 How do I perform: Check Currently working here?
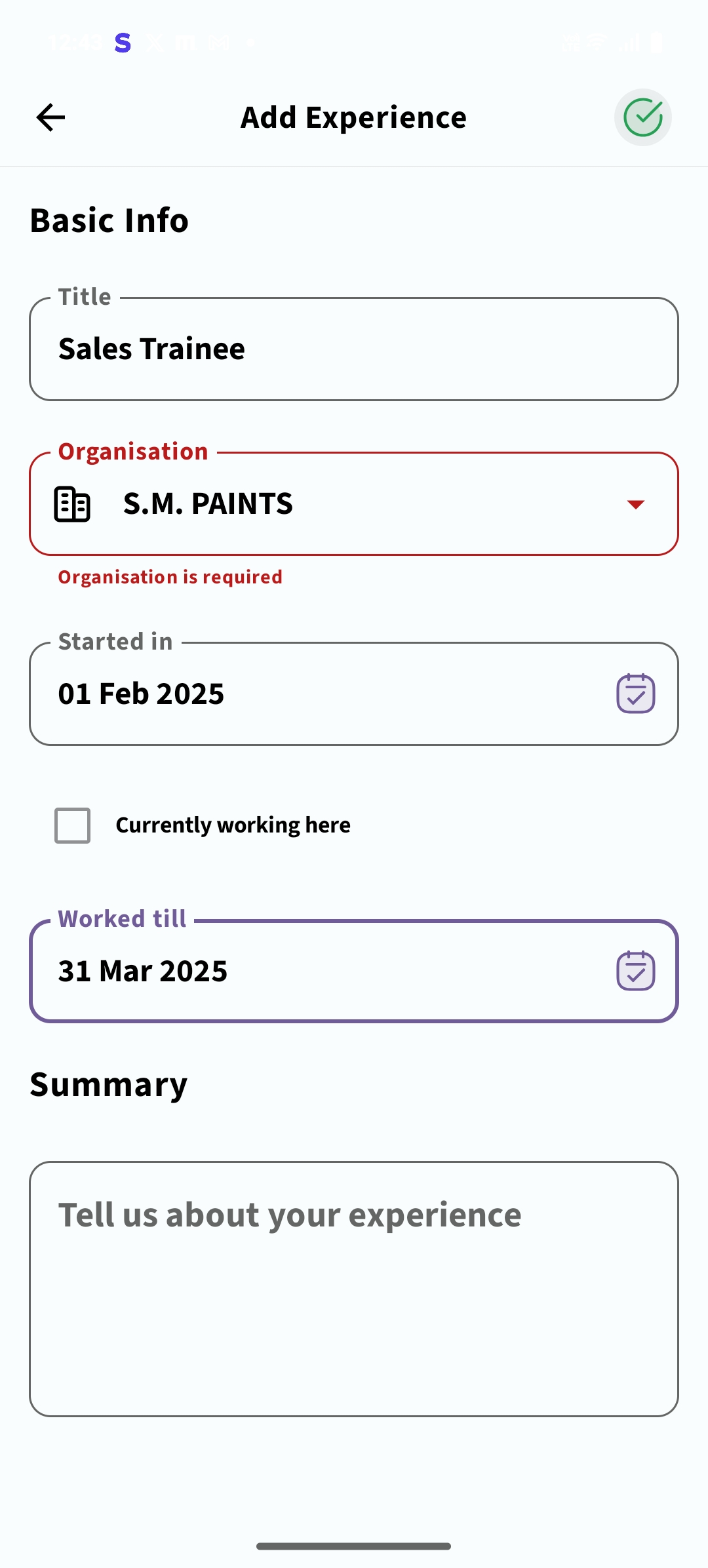[x=73, y=825]
